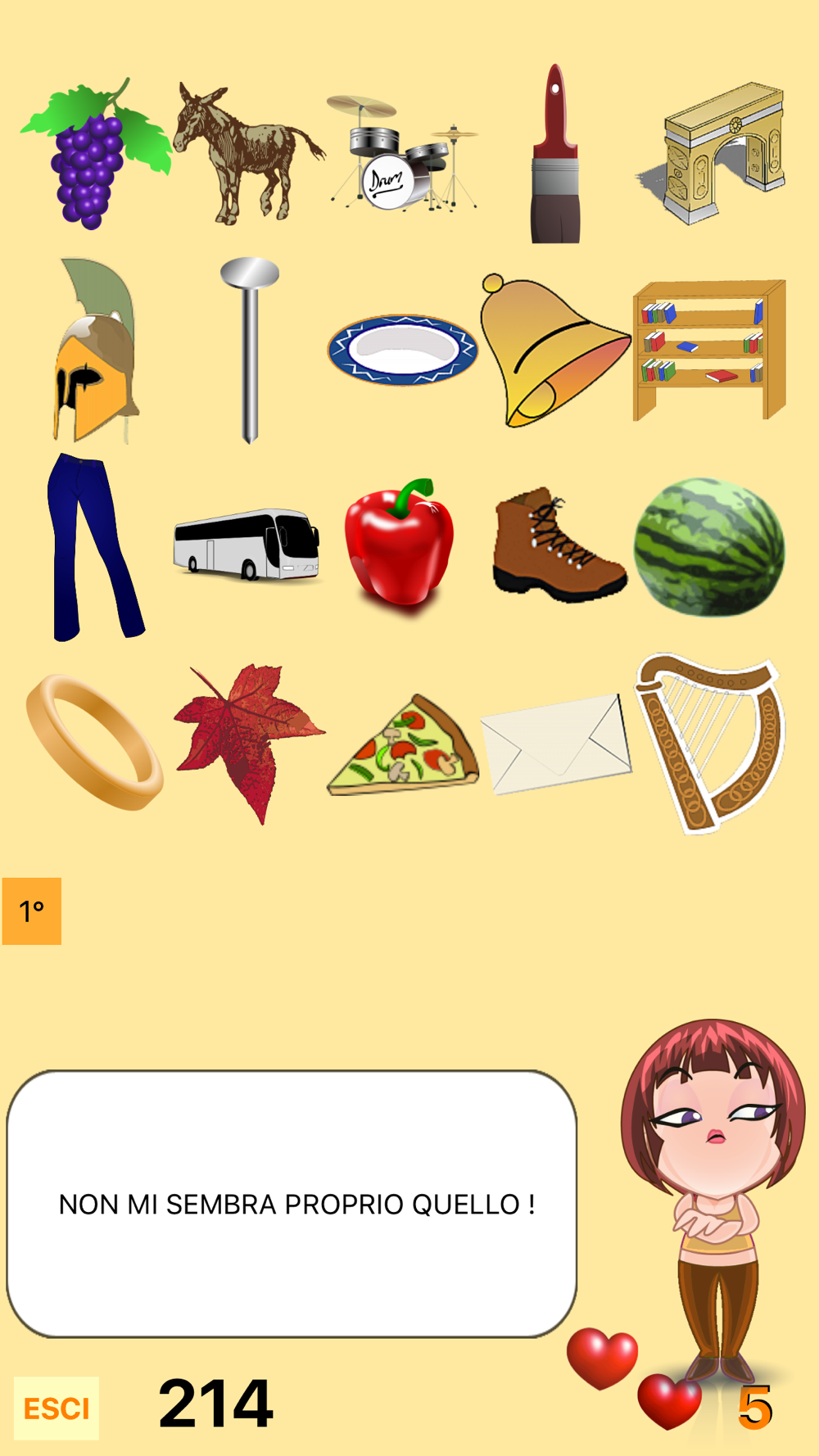Pick the pizza slice picture
This screenshot has width=819, height=1456.
click(403, 745)
